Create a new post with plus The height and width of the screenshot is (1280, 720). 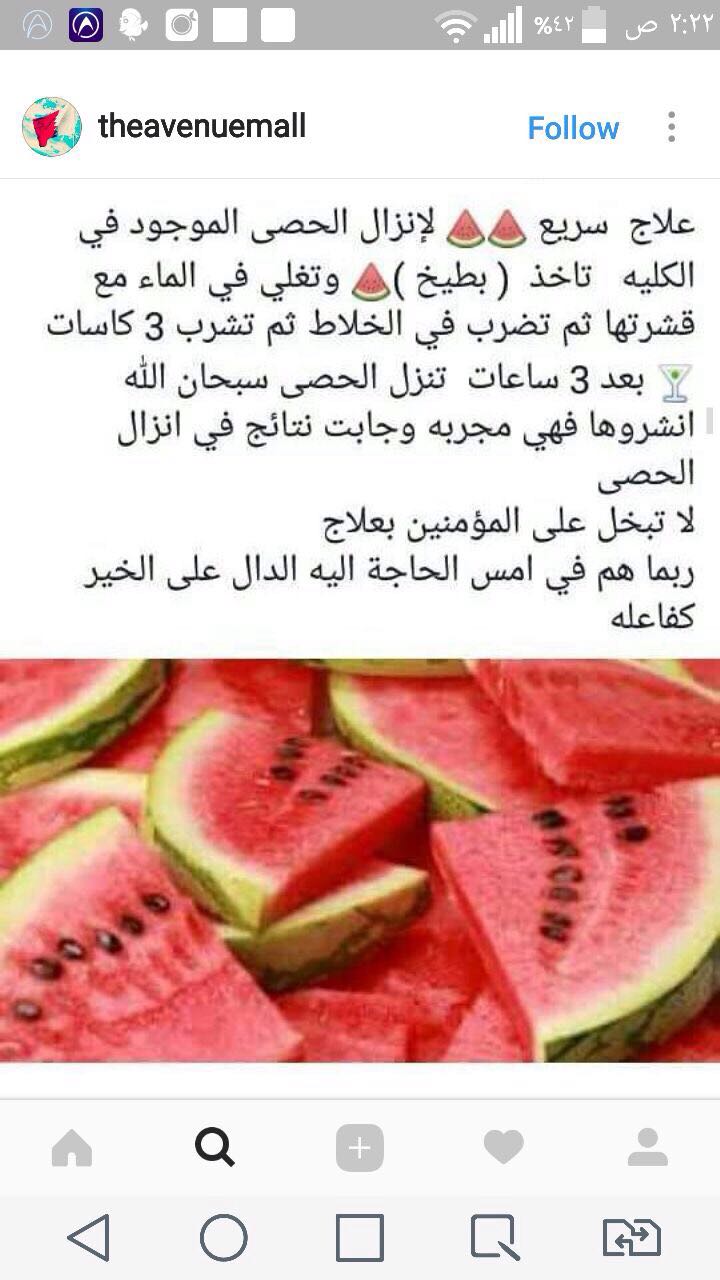pyautogui.click(x=359, y=1148)
